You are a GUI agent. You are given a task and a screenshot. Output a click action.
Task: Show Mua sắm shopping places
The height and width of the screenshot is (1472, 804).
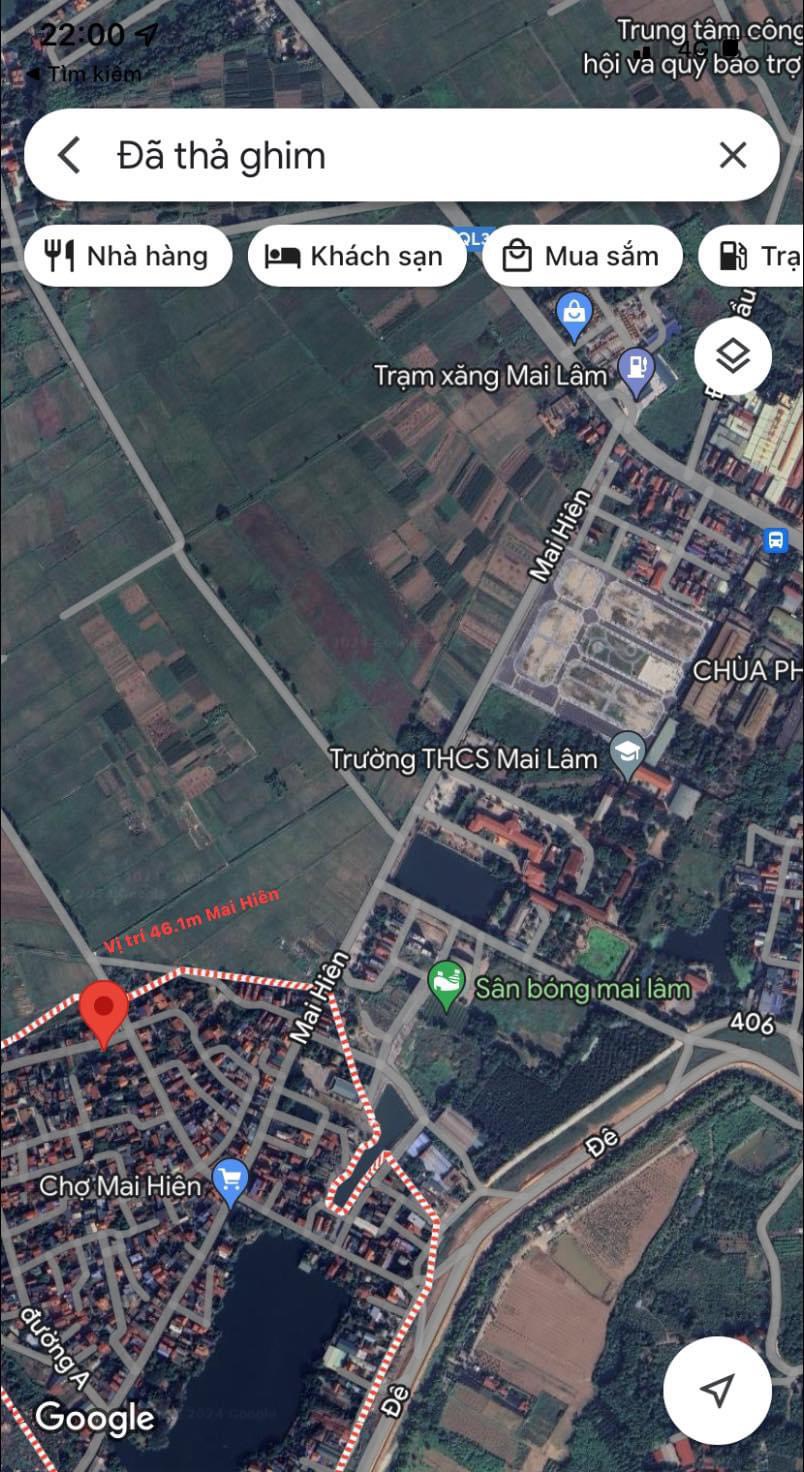(x=582, y=256)
